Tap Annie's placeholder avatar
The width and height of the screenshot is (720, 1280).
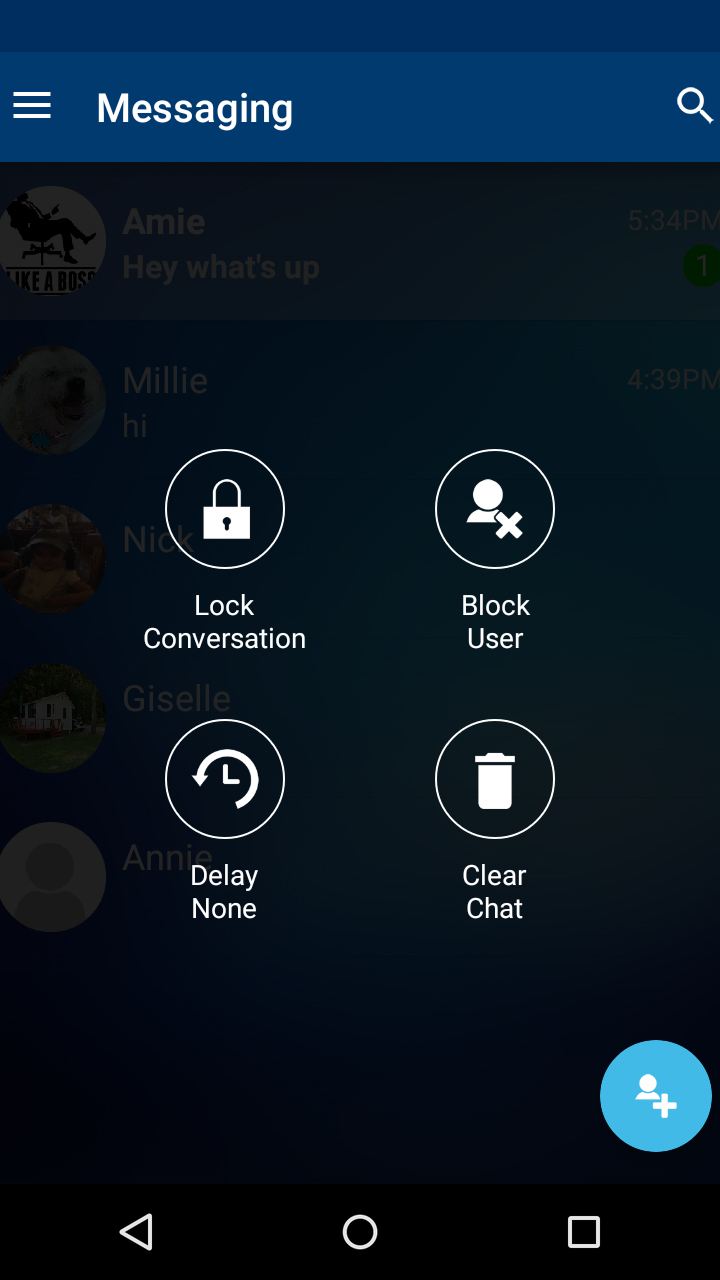pyautogui.click(x=52, y=876)
